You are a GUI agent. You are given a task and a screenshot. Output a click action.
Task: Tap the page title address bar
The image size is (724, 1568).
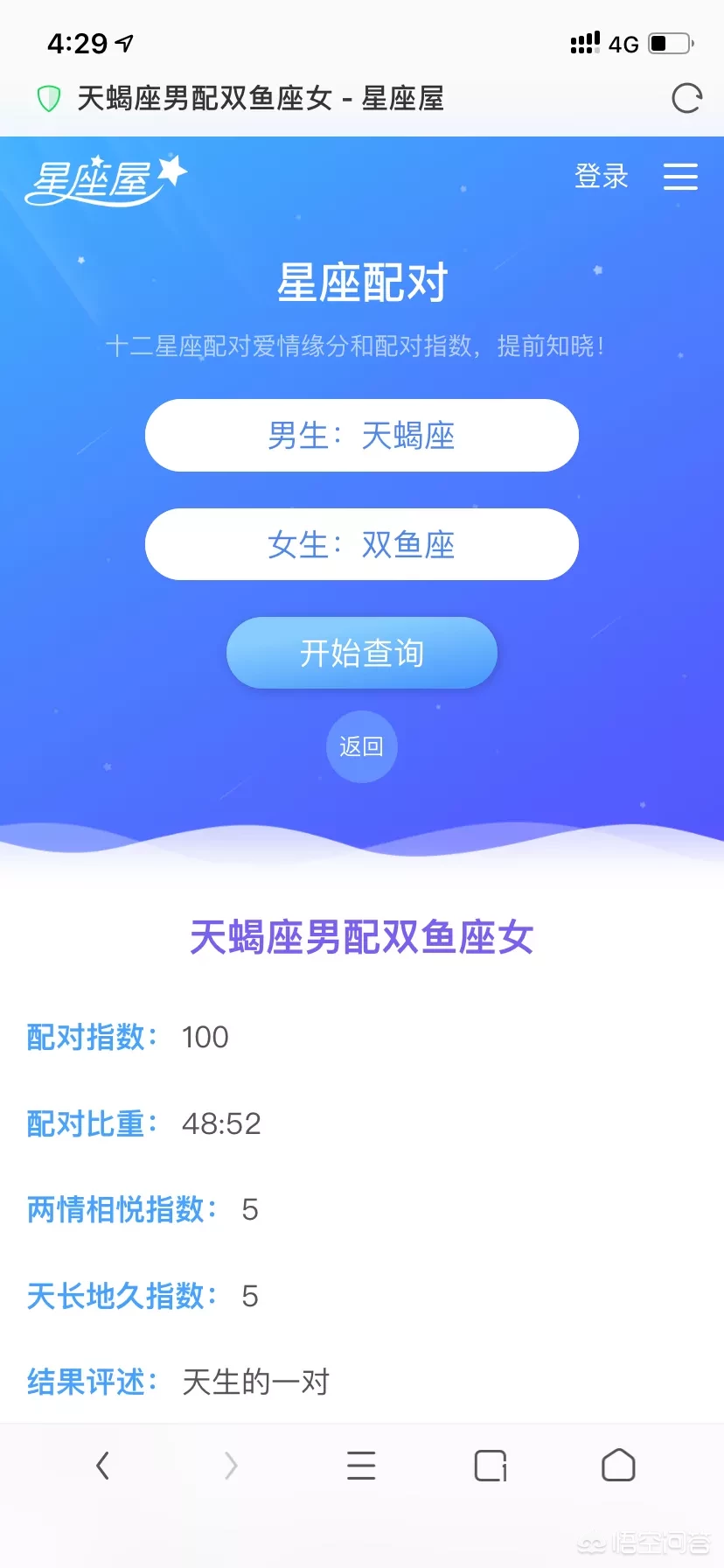(261, 99)
